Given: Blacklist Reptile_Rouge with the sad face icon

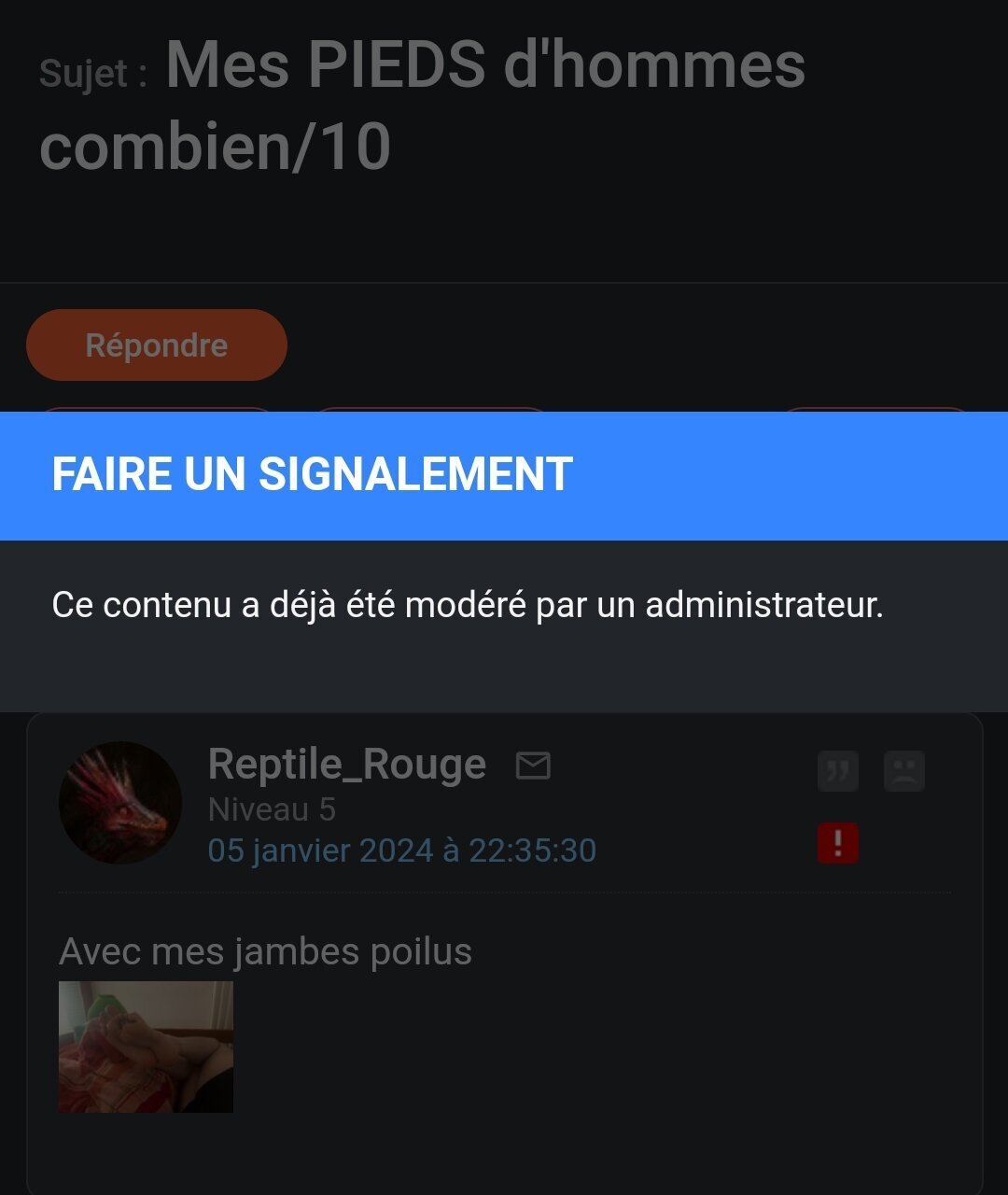Looking at the screenshot, I should (903, 771).
